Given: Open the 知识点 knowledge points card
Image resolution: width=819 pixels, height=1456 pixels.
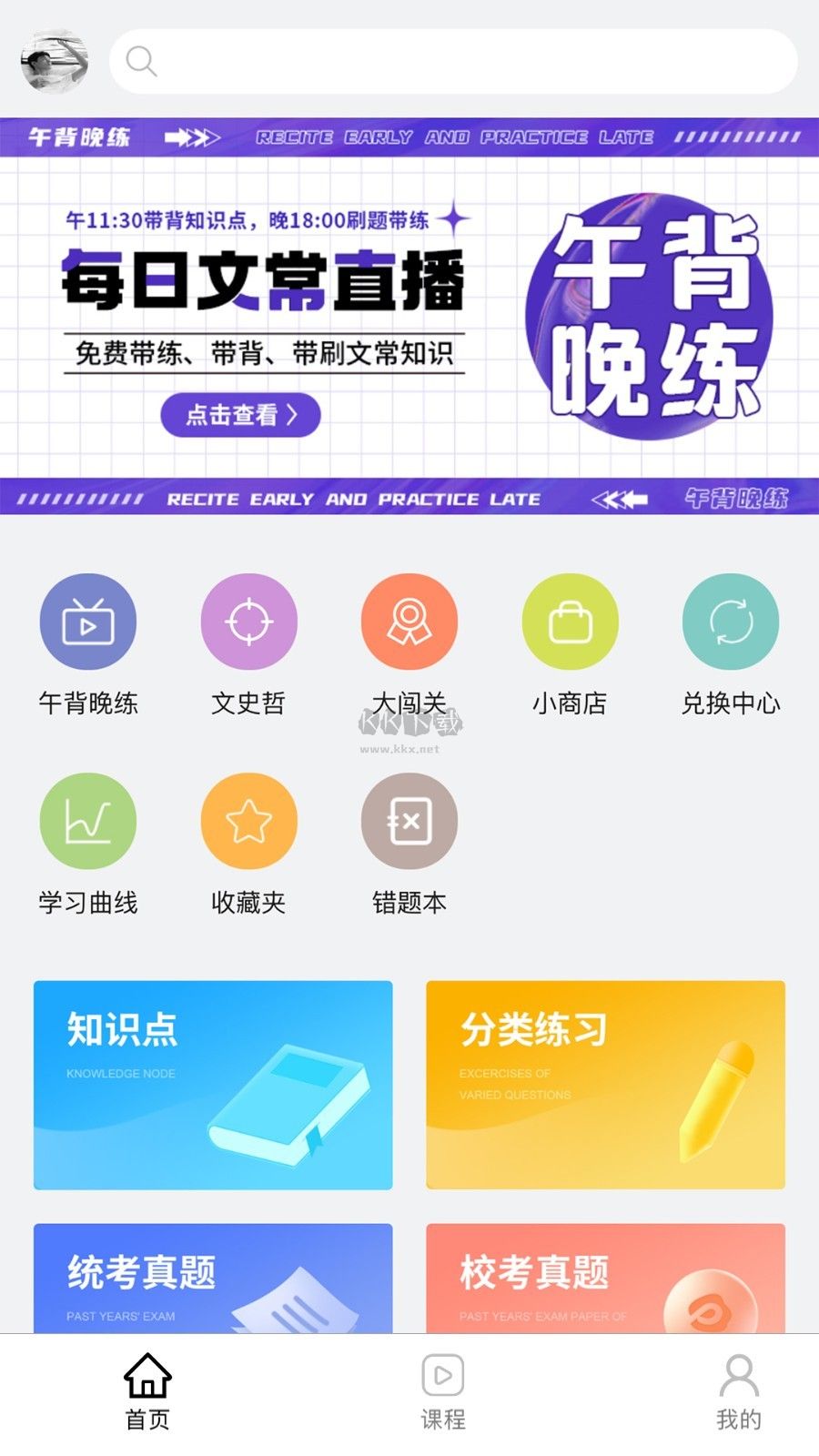Looking at the screenshot, I should [x=214, y=1085].
